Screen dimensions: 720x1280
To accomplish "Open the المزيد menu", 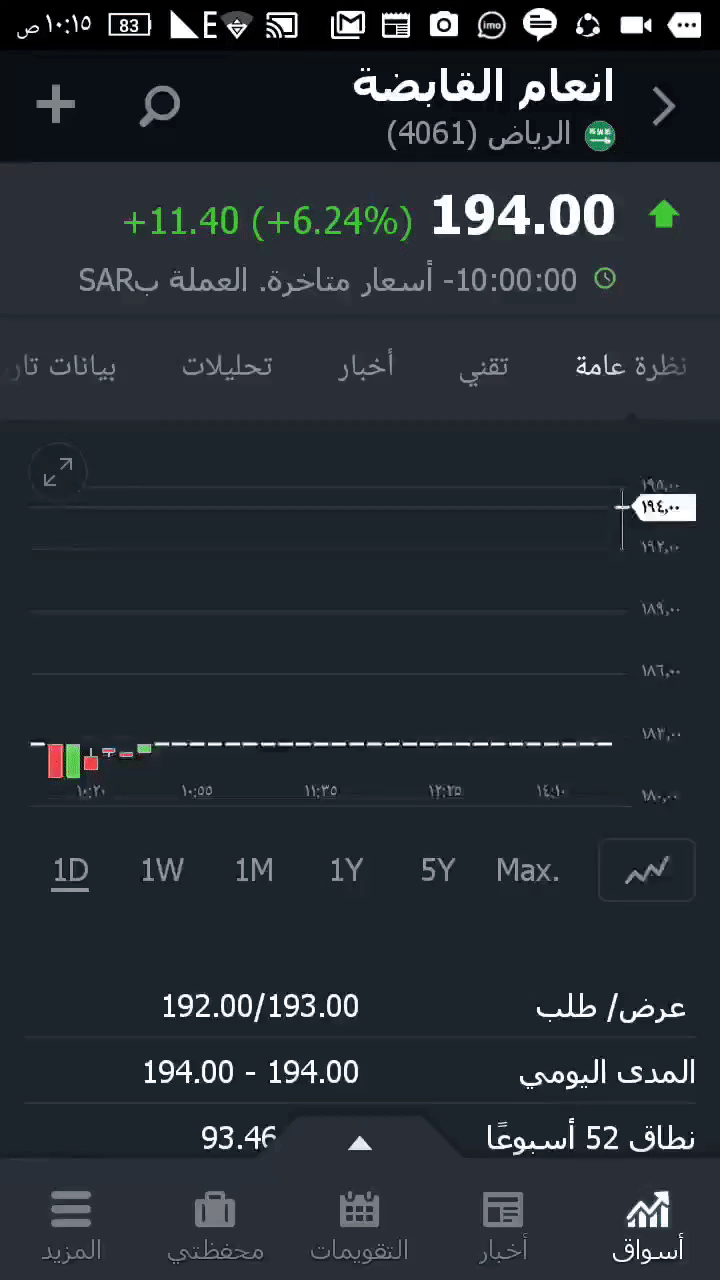I will point(71,1224).
